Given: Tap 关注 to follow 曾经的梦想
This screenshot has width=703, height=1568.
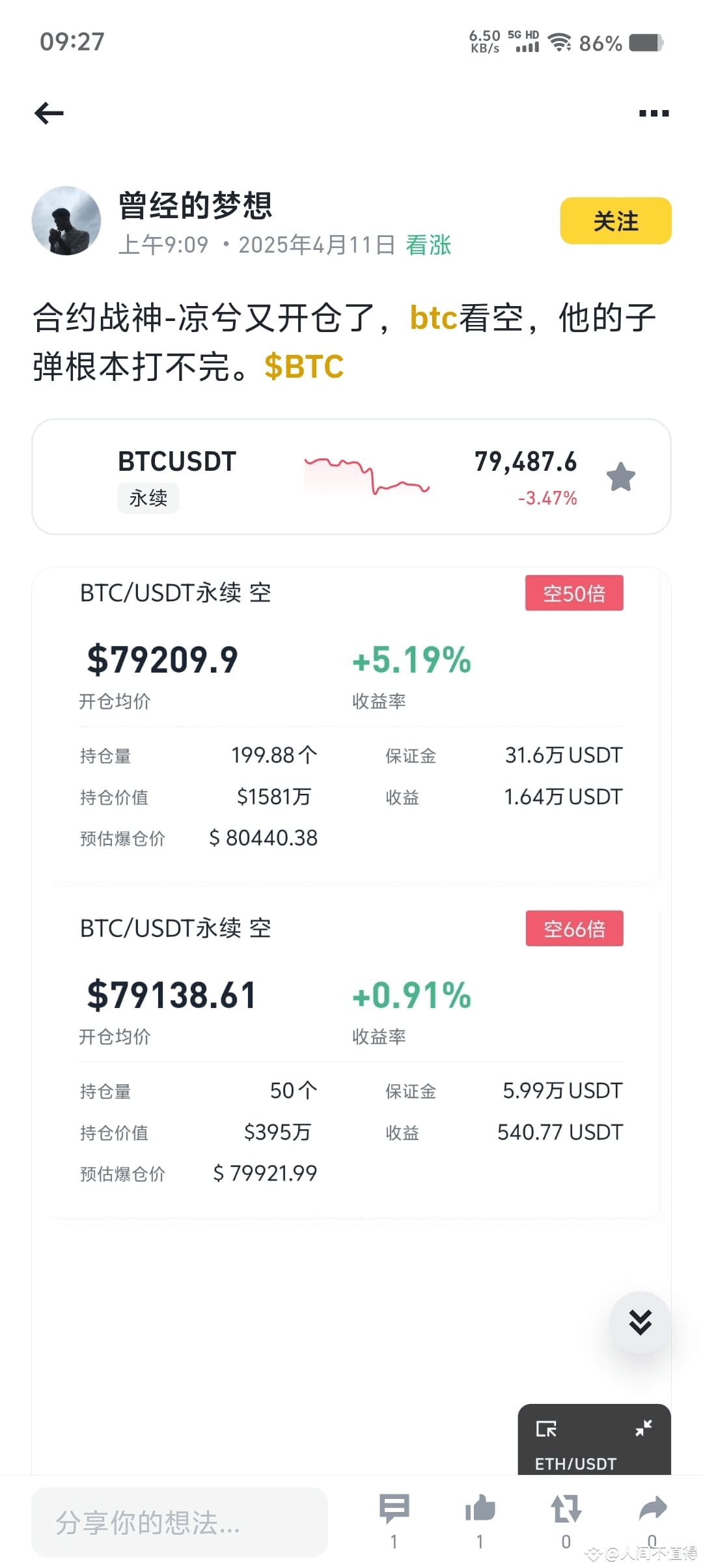Looking at the screenshot, I should tap(614, 221).
